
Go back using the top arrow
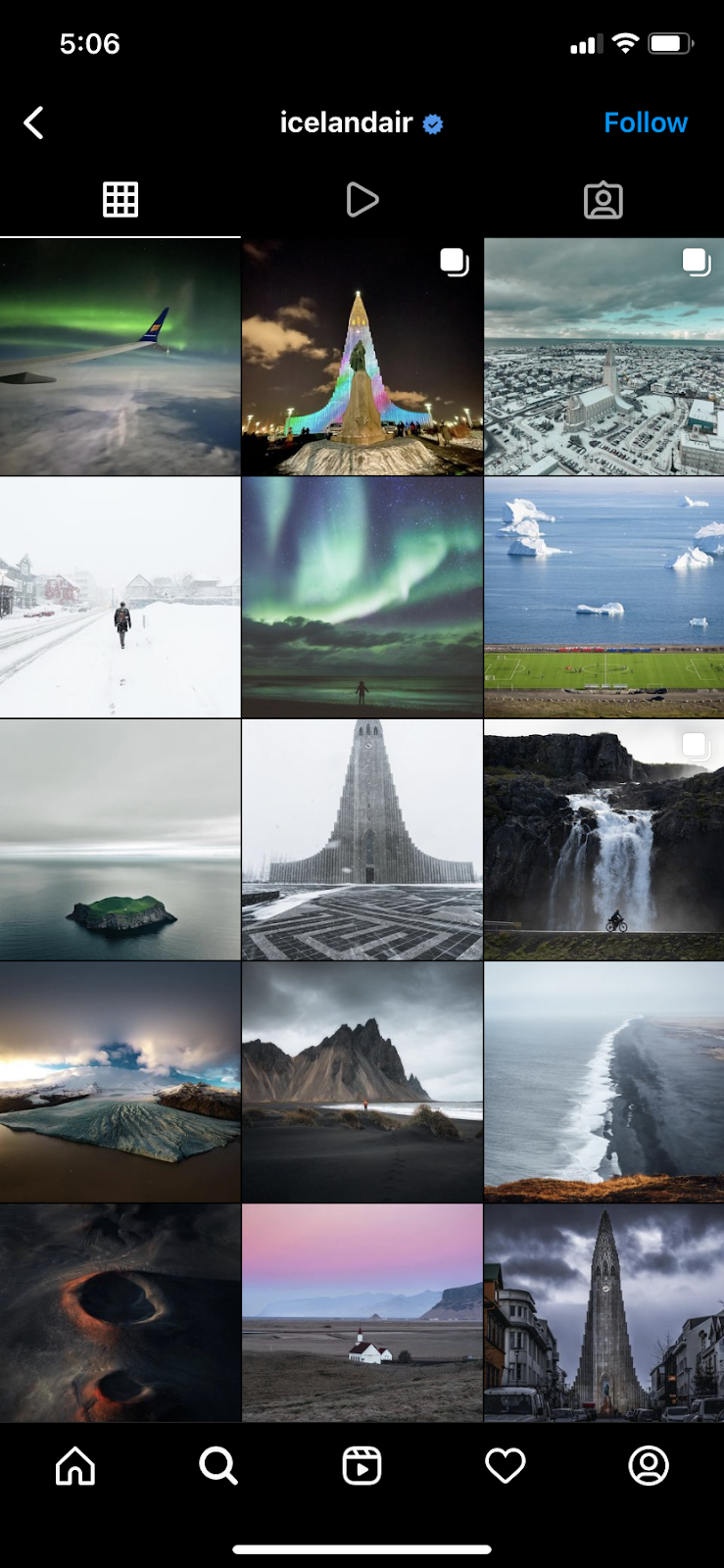[x=34, y=123]
